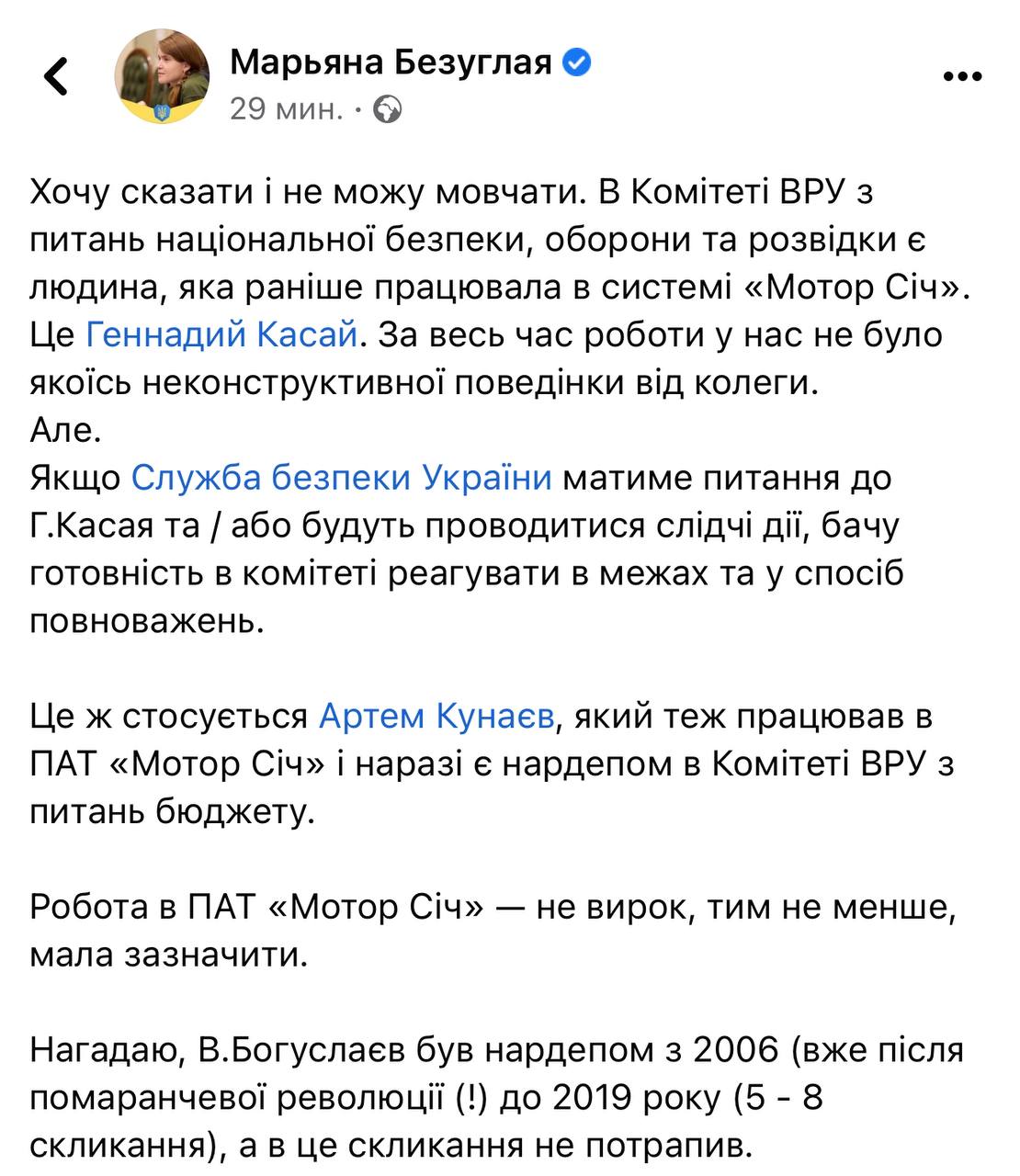
Task: Tap the 29 мин. post timestamp
Action: click(286, 109)
